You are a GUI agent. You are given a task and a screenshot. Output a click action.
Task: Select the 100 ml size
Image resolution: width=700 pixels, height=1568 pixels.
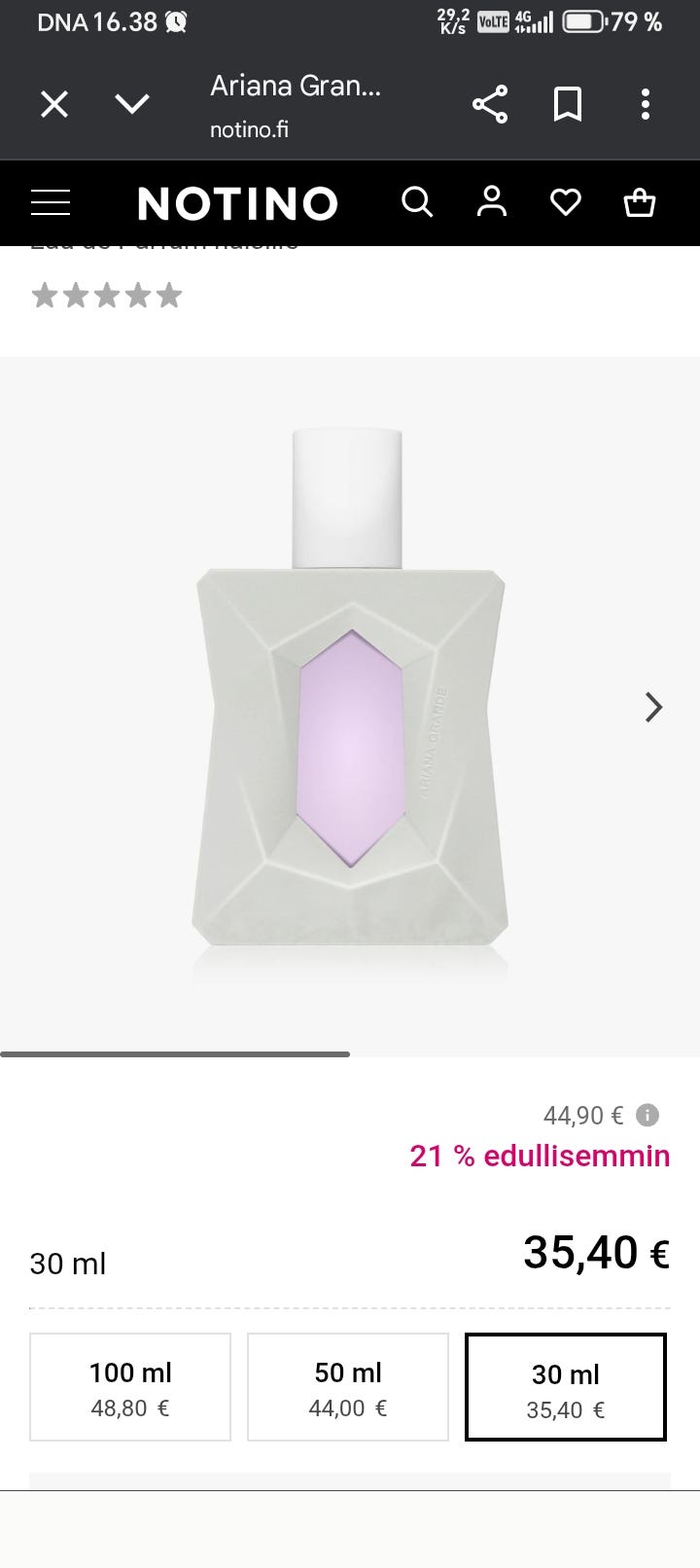coord(130,1387)
